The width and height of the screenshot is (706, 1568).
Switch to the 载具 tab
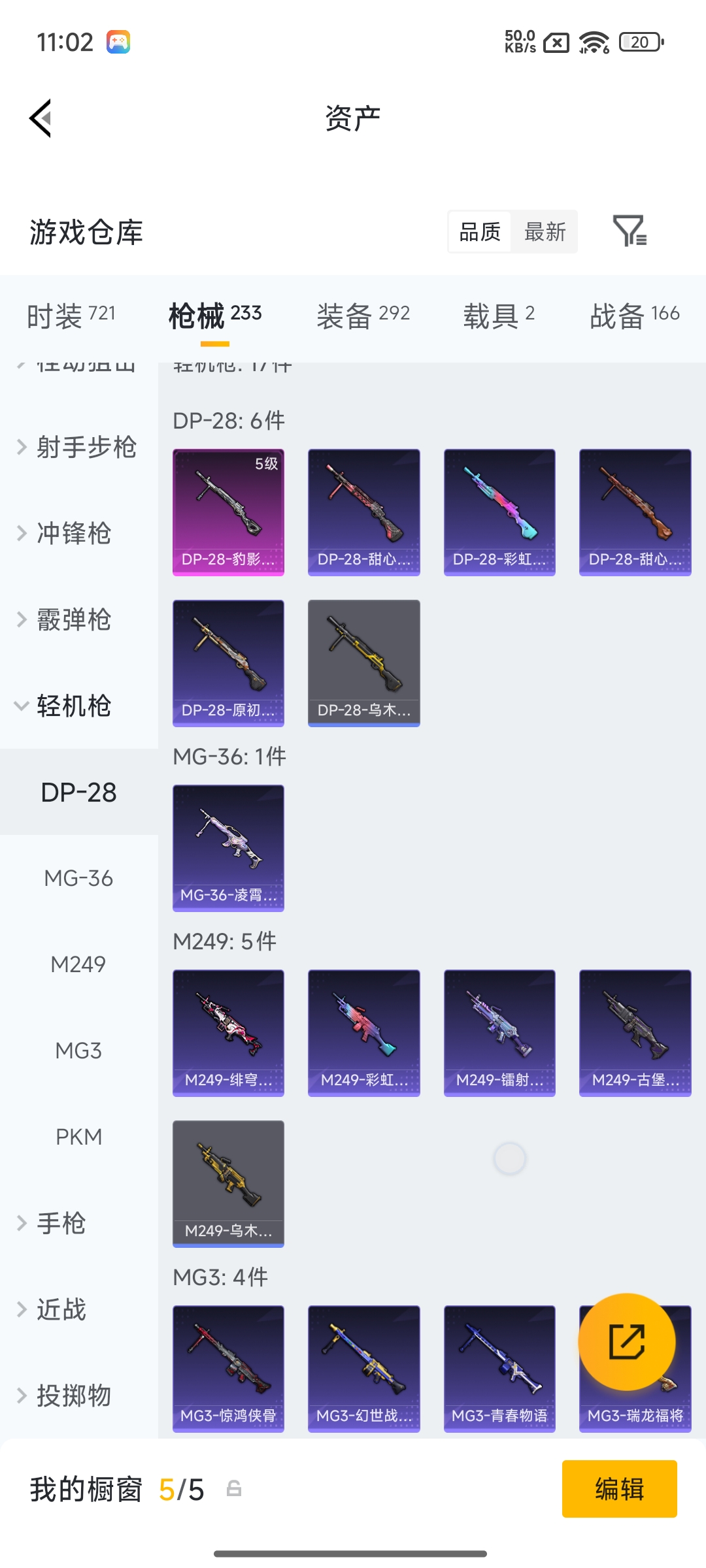click(x=499, y=316)
